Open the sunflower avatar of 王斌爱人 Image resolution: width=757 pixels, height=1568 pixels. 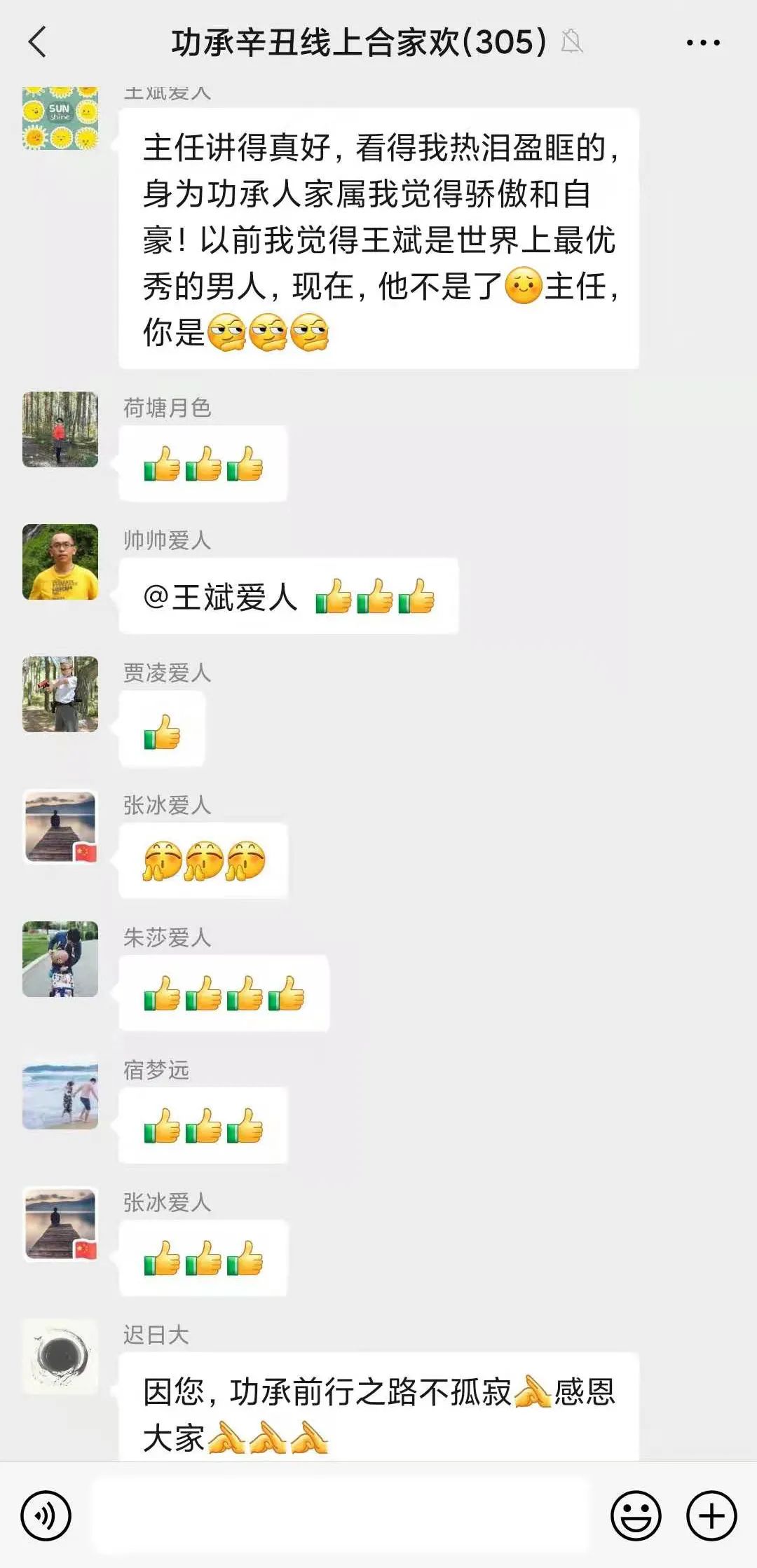pos(60,119)
